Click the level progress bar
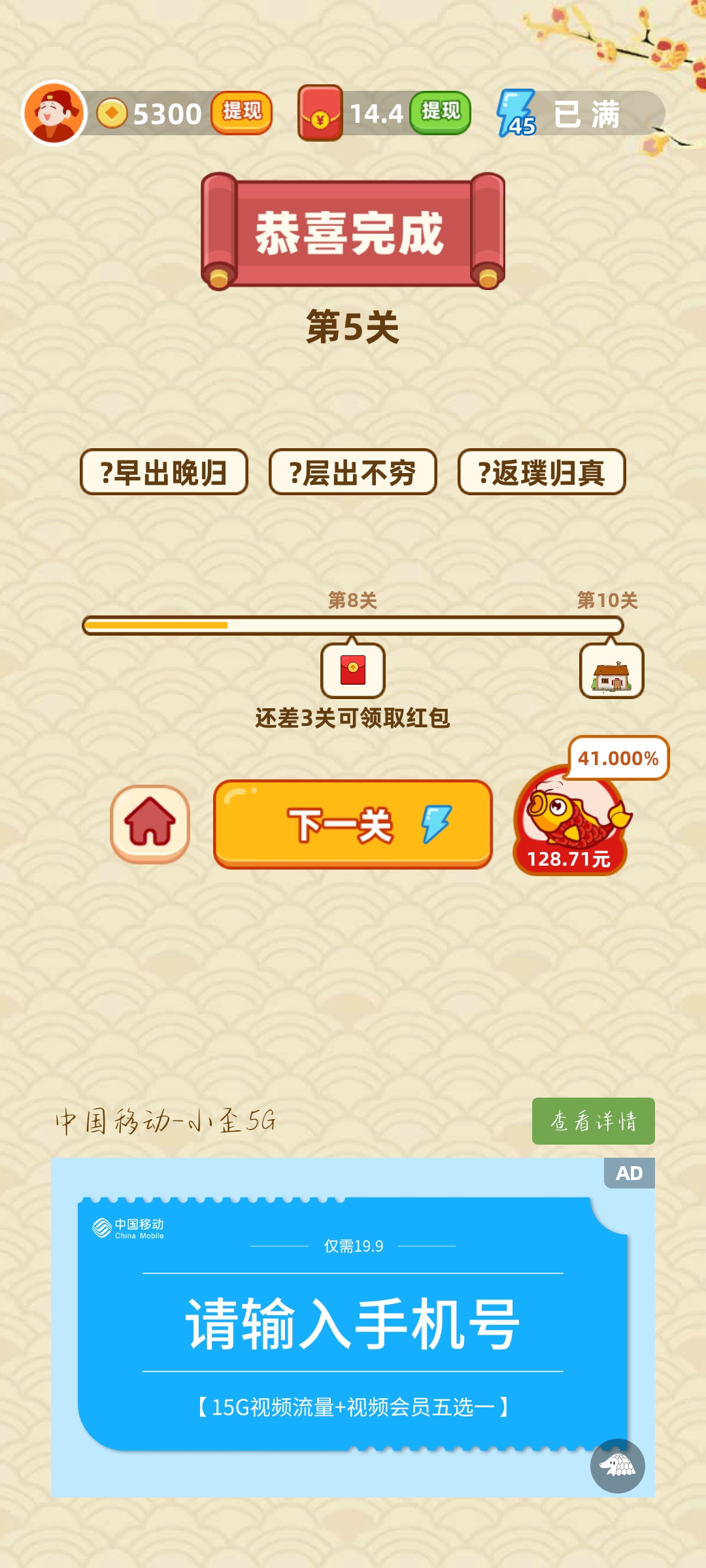The height and width of the screenshot is (1568, 706). click(352, 625)
